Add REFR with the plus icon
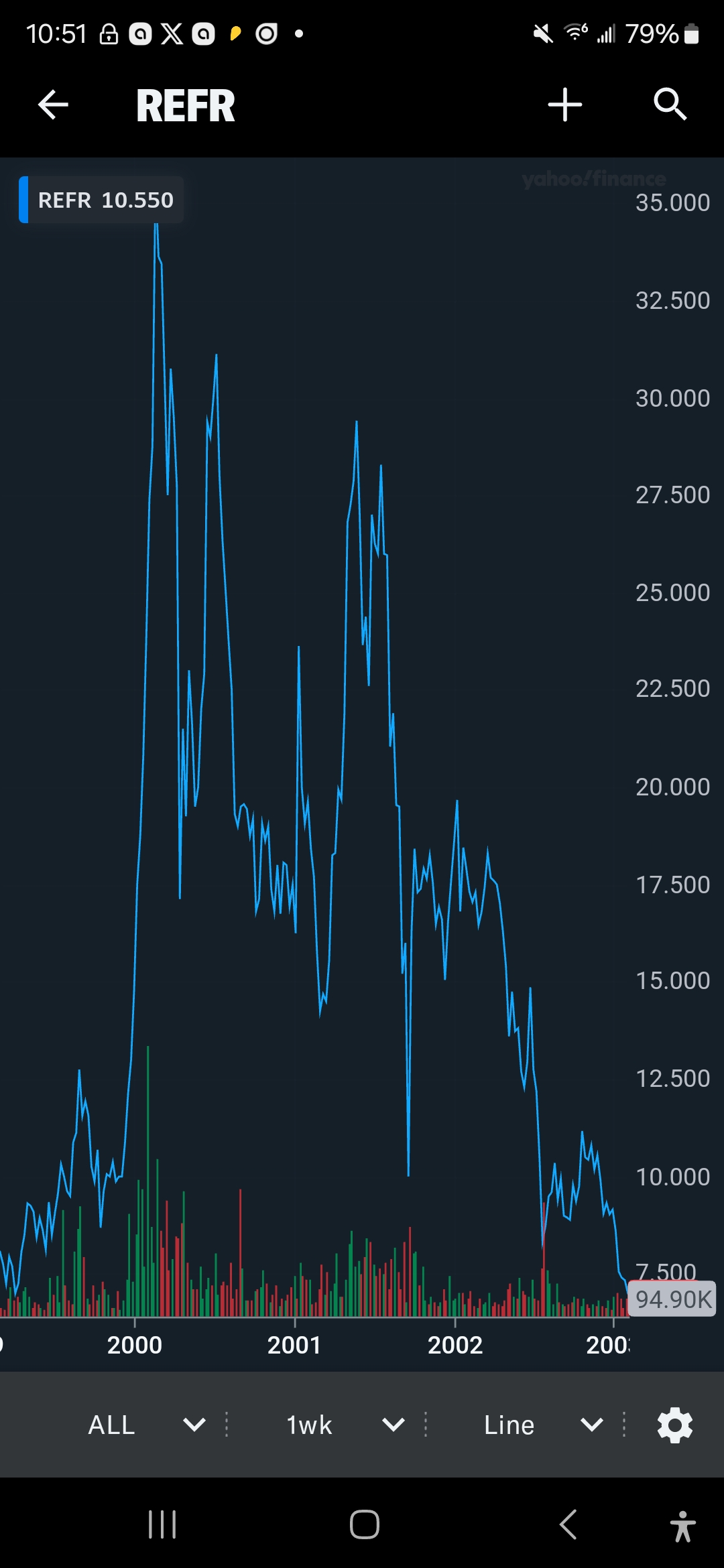 [x=564, y=105]
